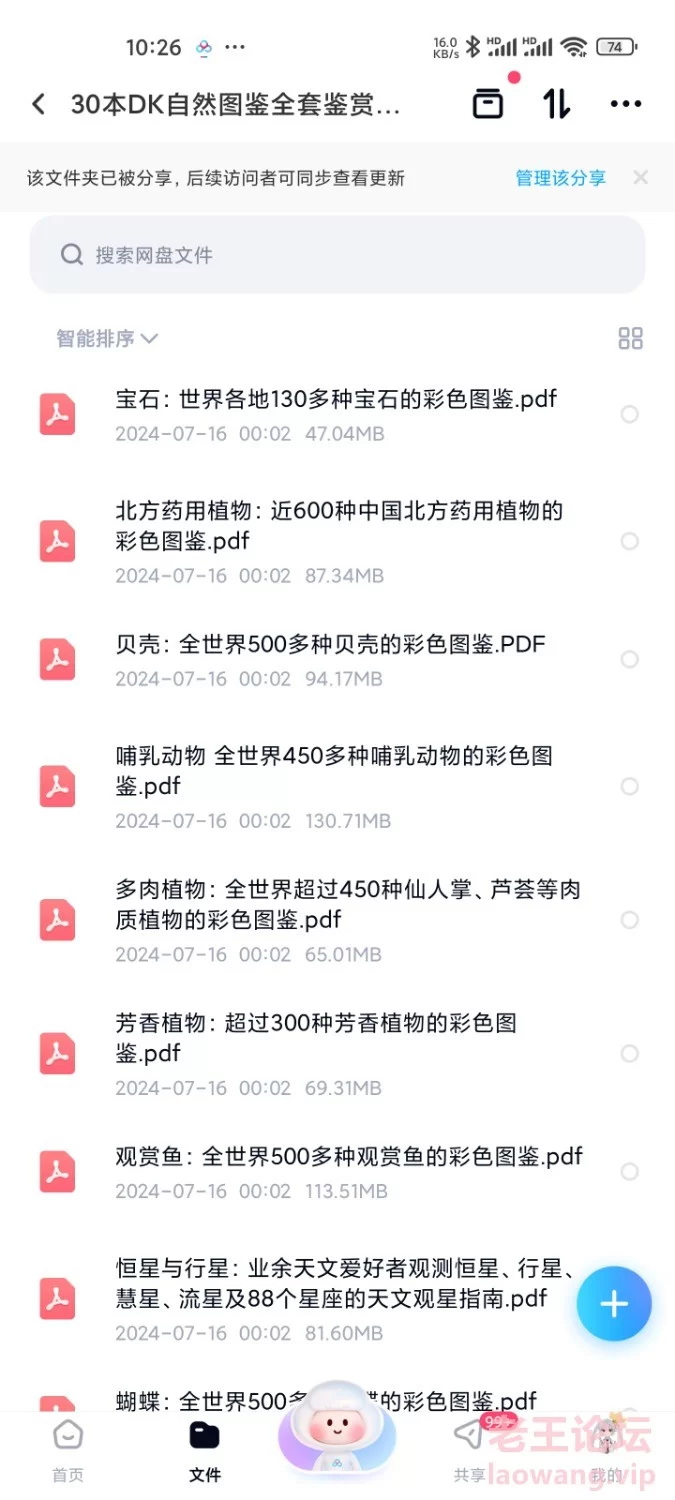Select the 北方药用植物 file checkbox
The image size is (675, 1500).
click(629, 541)
